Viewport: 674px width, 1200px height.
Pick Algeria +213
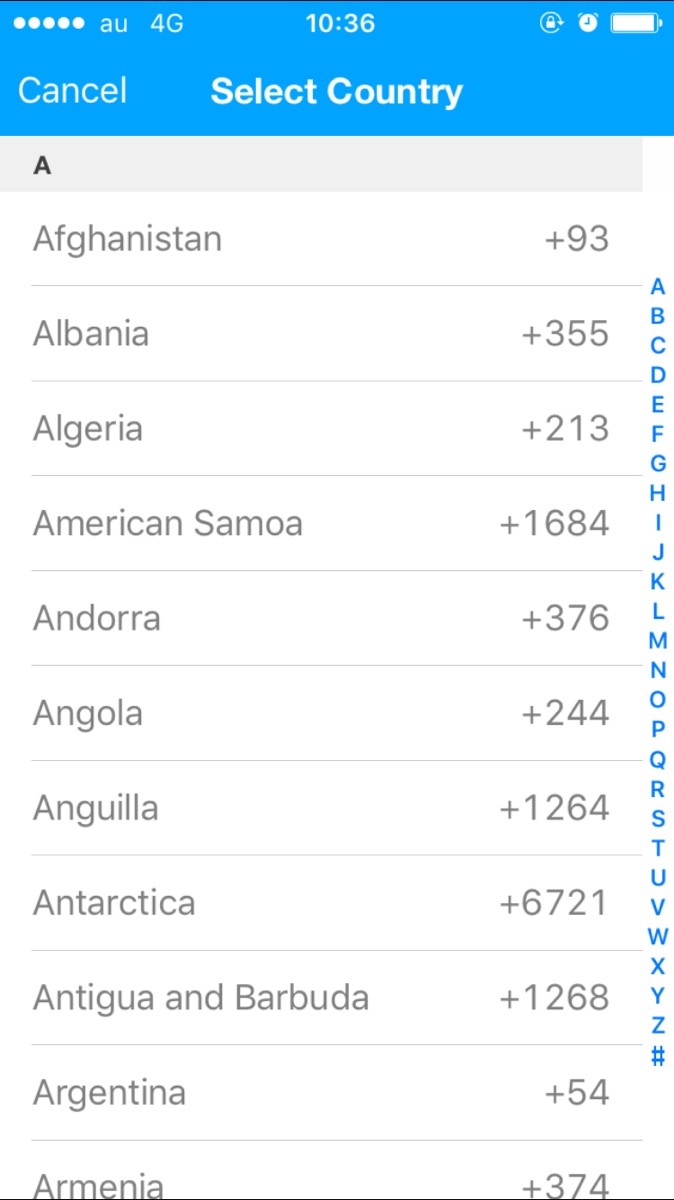320,428
